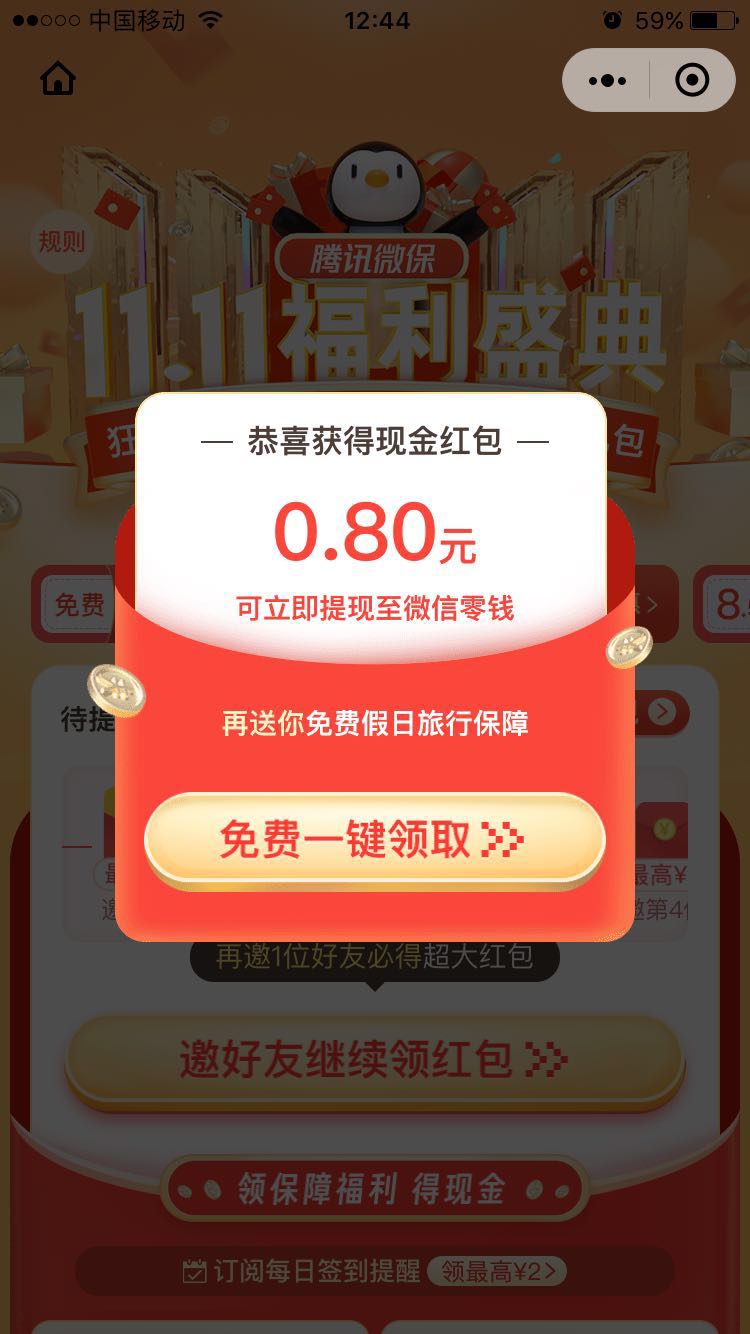Open the 规则 rules badge

pyautogui.click(x=61, y=241)
